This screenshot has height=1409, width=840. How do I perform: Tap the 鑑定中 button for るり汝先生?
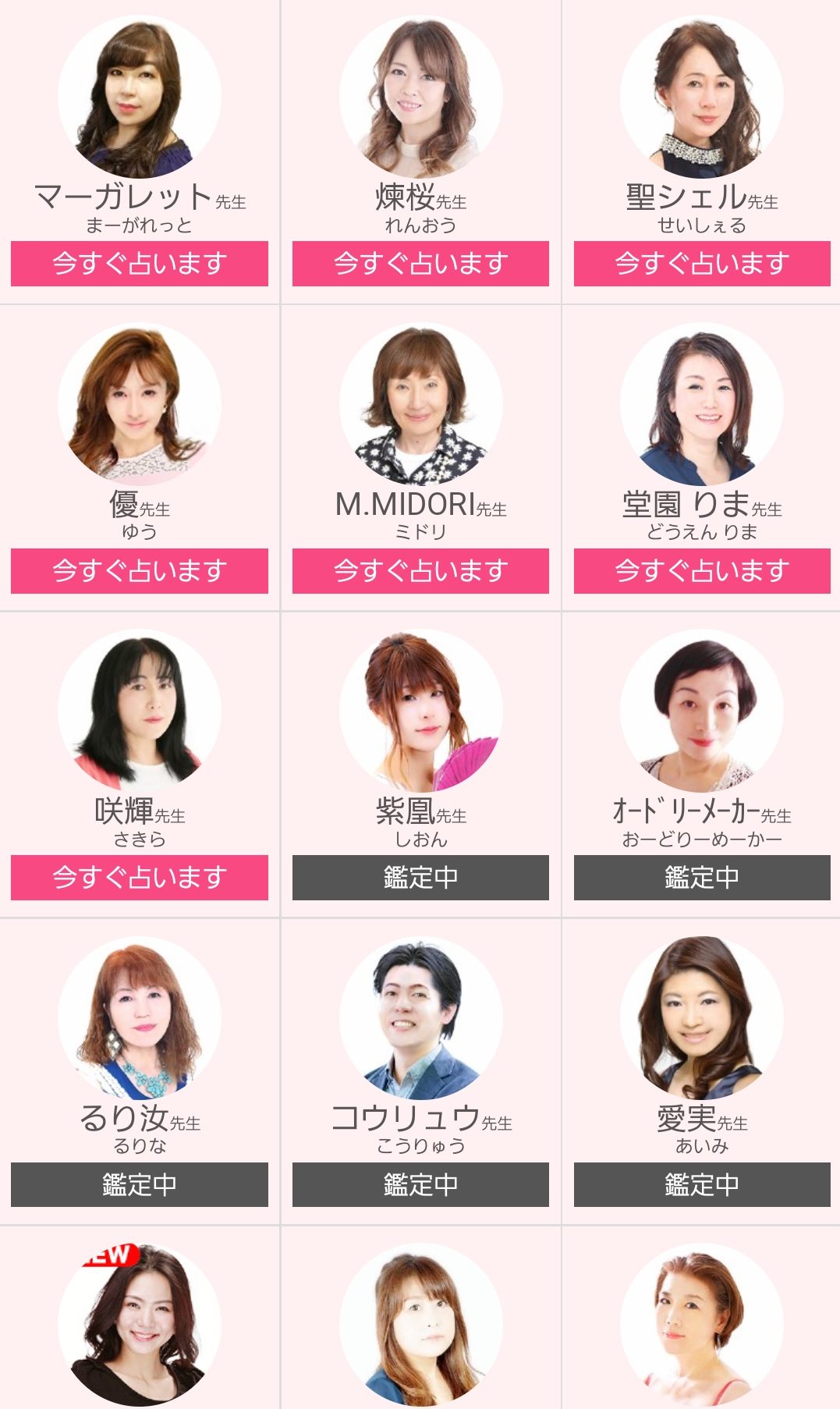tap(140, 1184)
